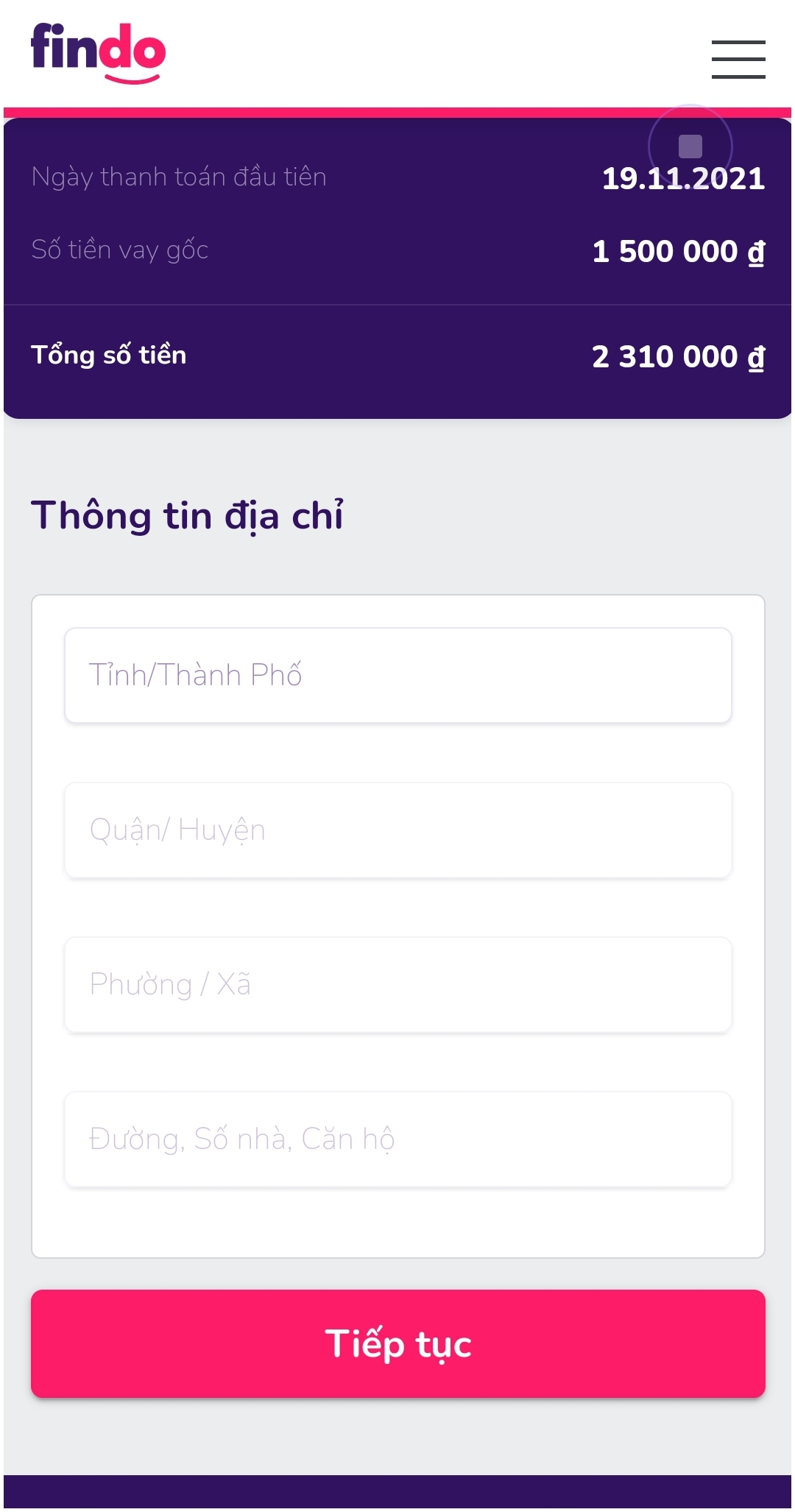Open the Quận/Huyện selector
This screenshot has width=795, height=1512.
[397, 830]
